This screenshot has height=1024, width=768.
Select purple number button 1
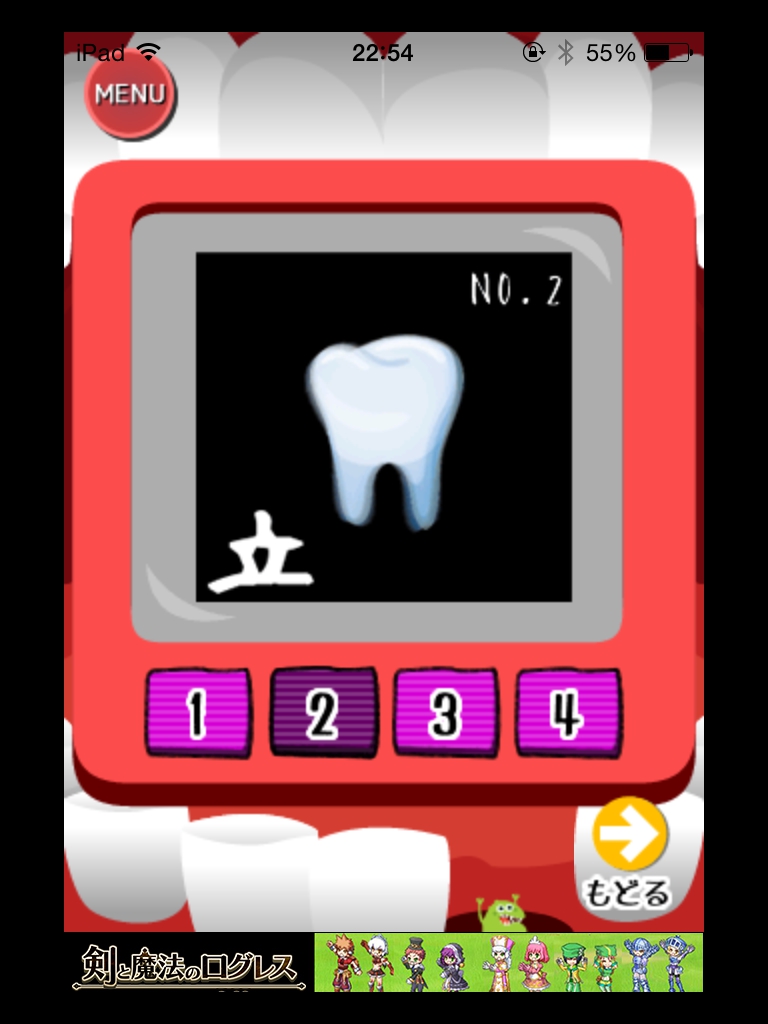click(x=198, y=713)
